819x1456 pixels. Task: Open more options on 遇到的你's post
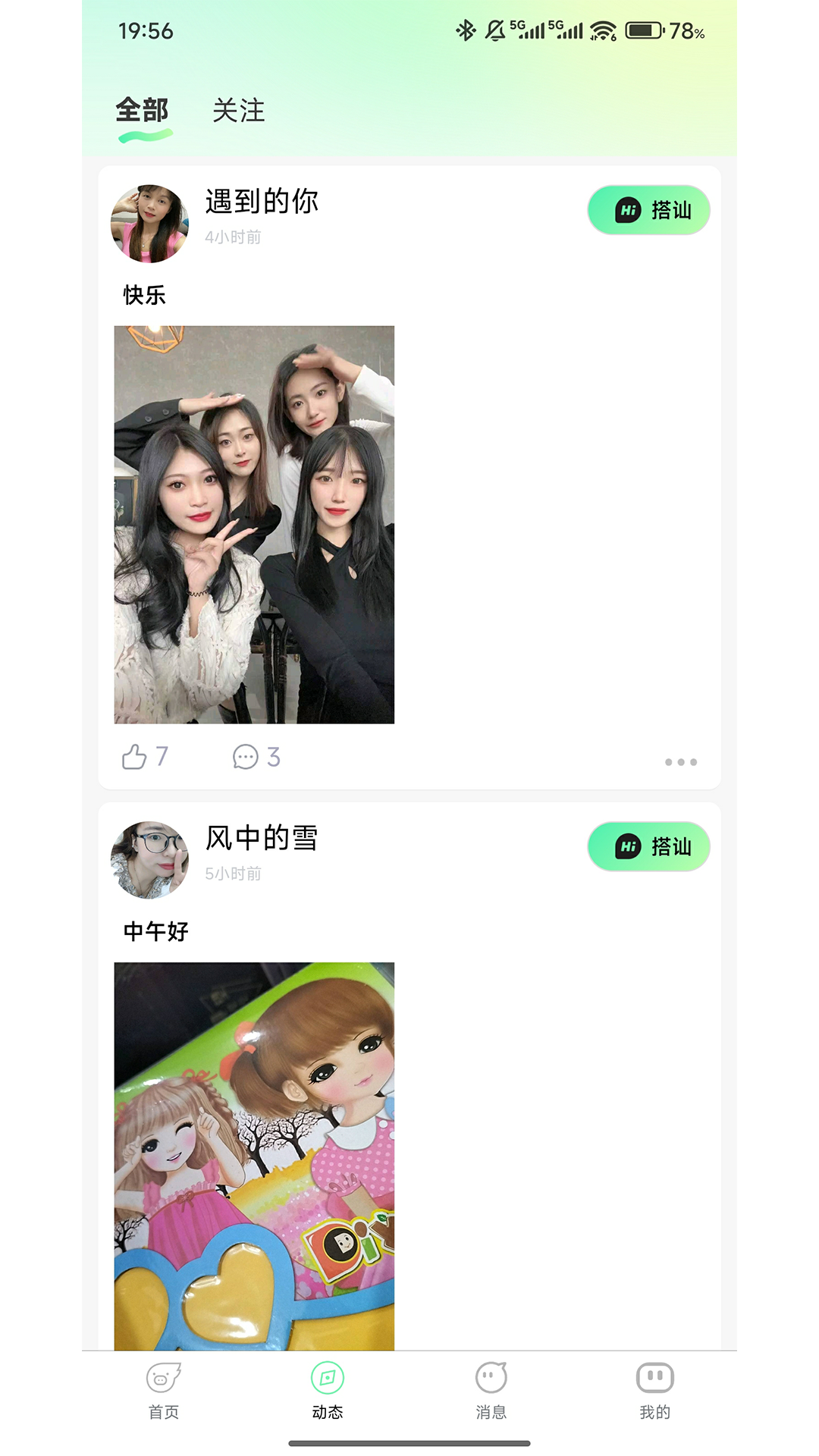click(x=681, y=762)
